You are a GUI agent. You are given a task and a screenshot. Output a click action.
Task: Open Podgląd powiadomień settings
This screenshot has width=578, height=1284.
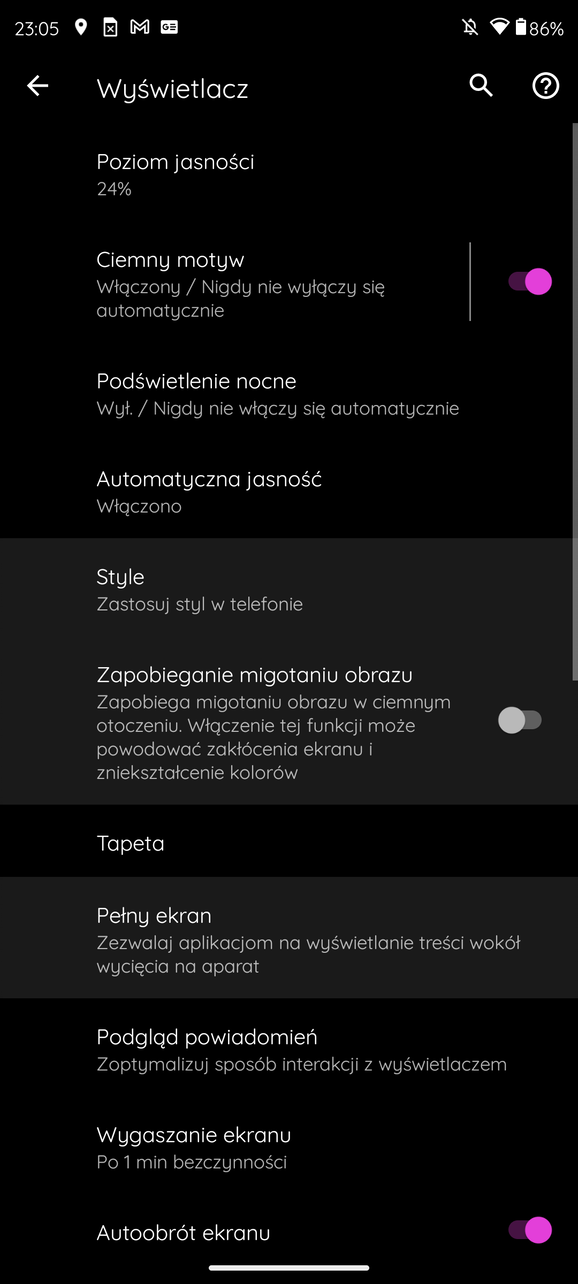289,1050
